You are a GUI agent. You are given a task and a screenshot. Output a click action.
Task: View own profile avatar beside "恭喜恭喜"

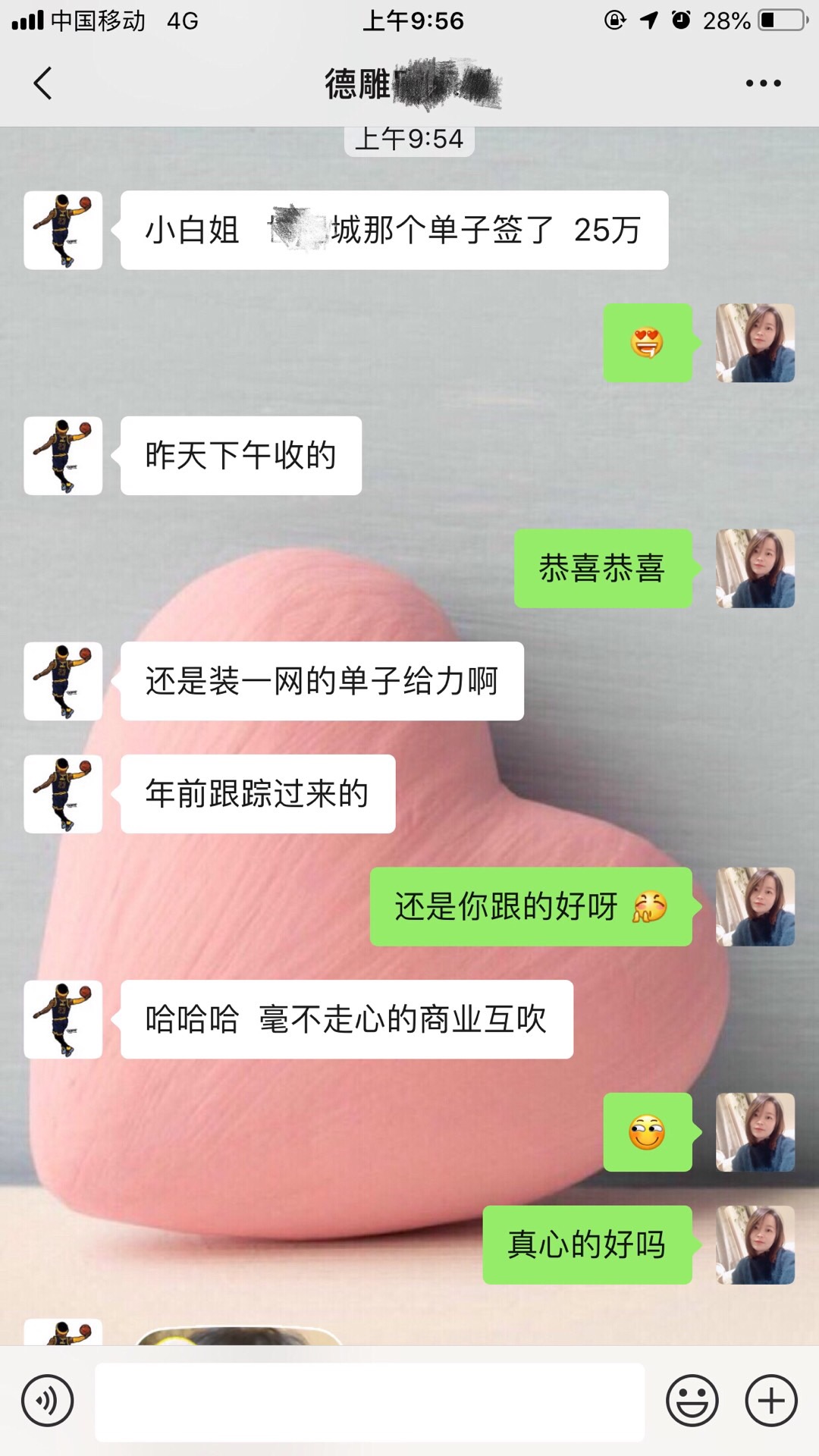(x=755, y=569)
